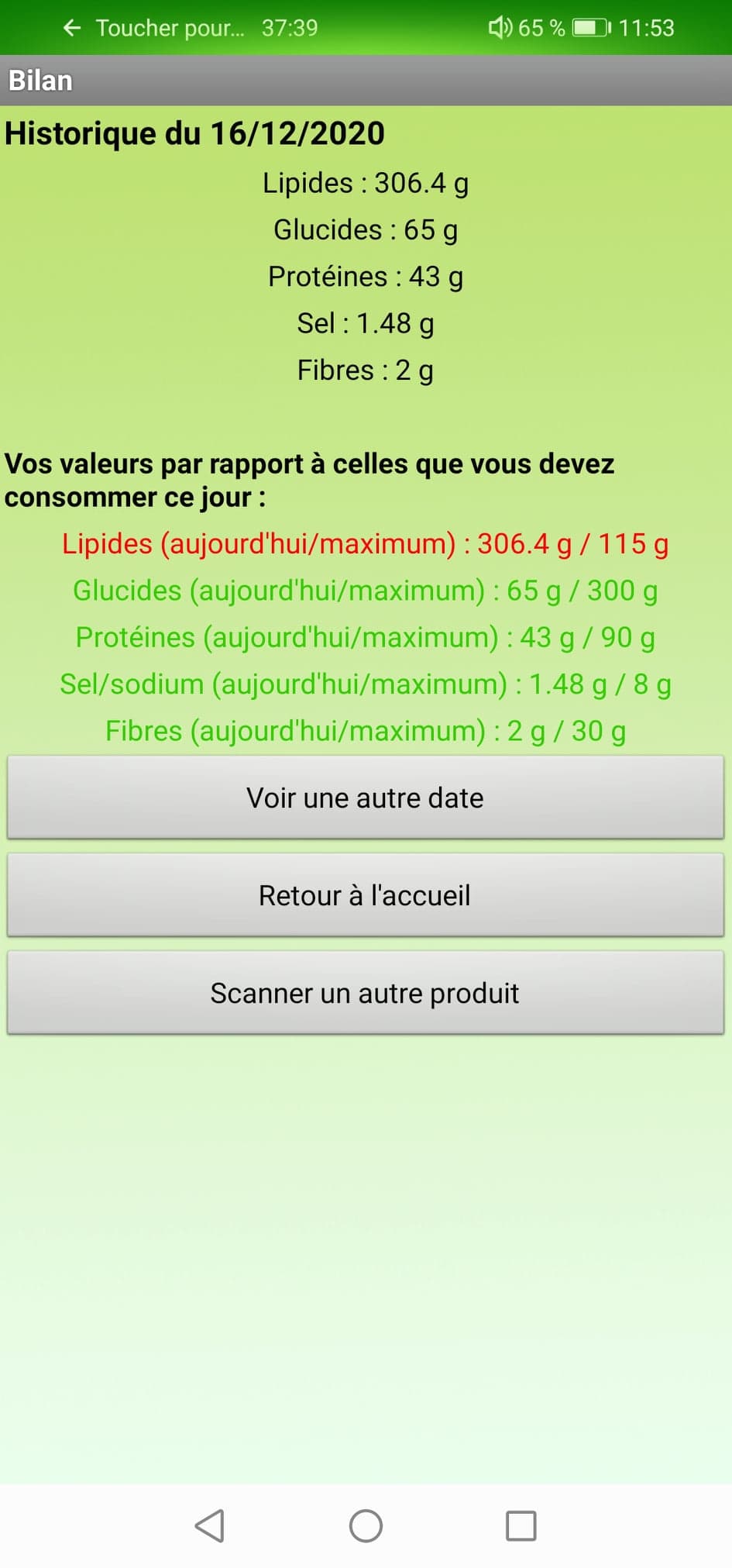
Task: Tap the Toucher pour call banner
Action: 190,28
